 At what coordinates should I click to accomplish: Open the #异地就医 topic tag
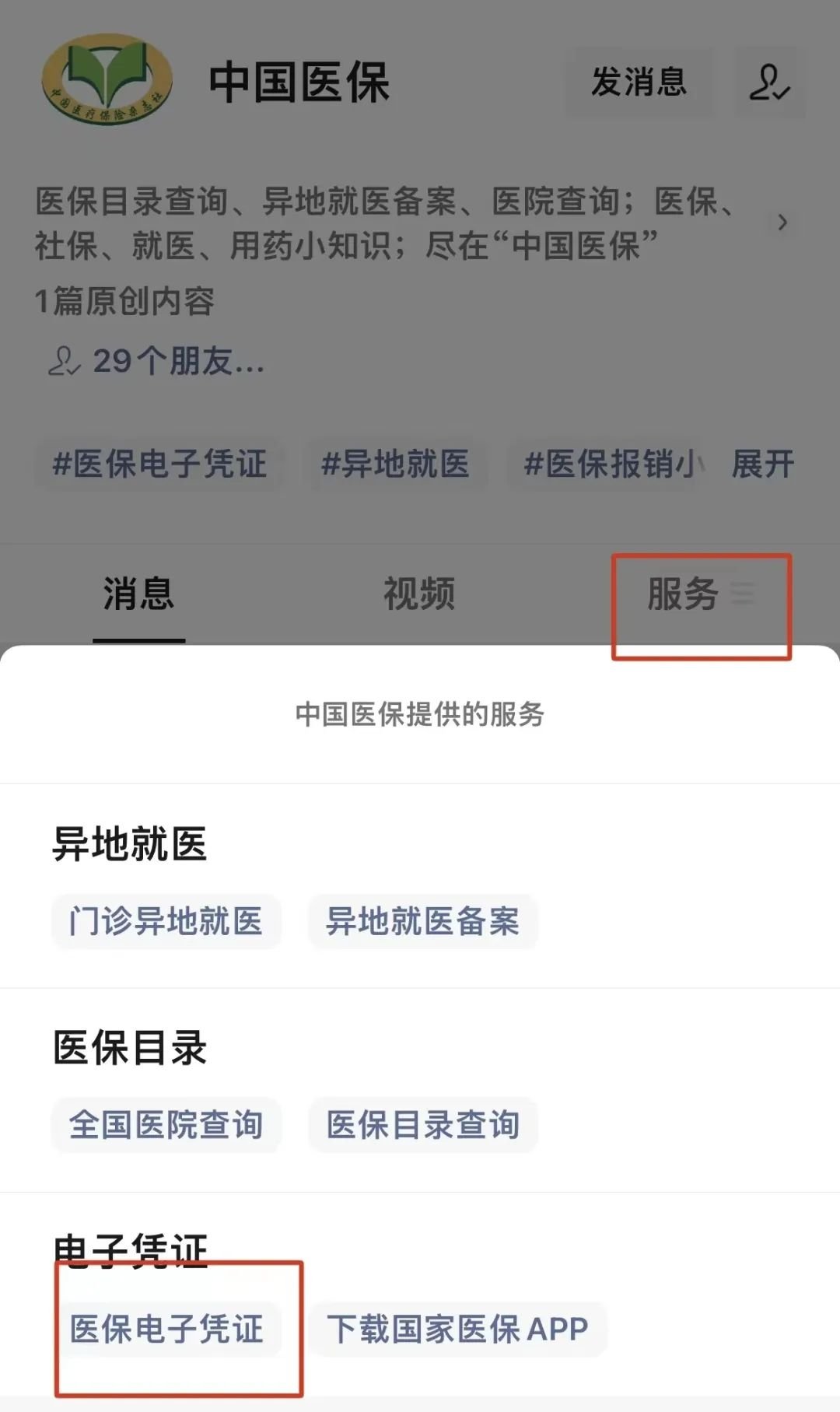pos(396,464)
